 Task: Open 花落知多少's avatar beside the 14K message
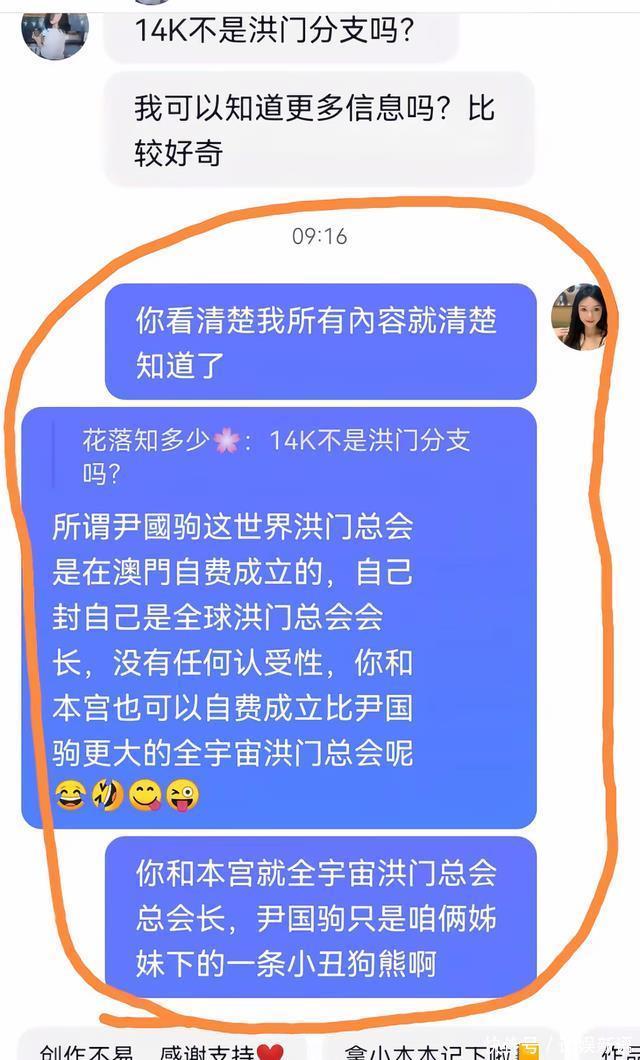click(55, 26)
